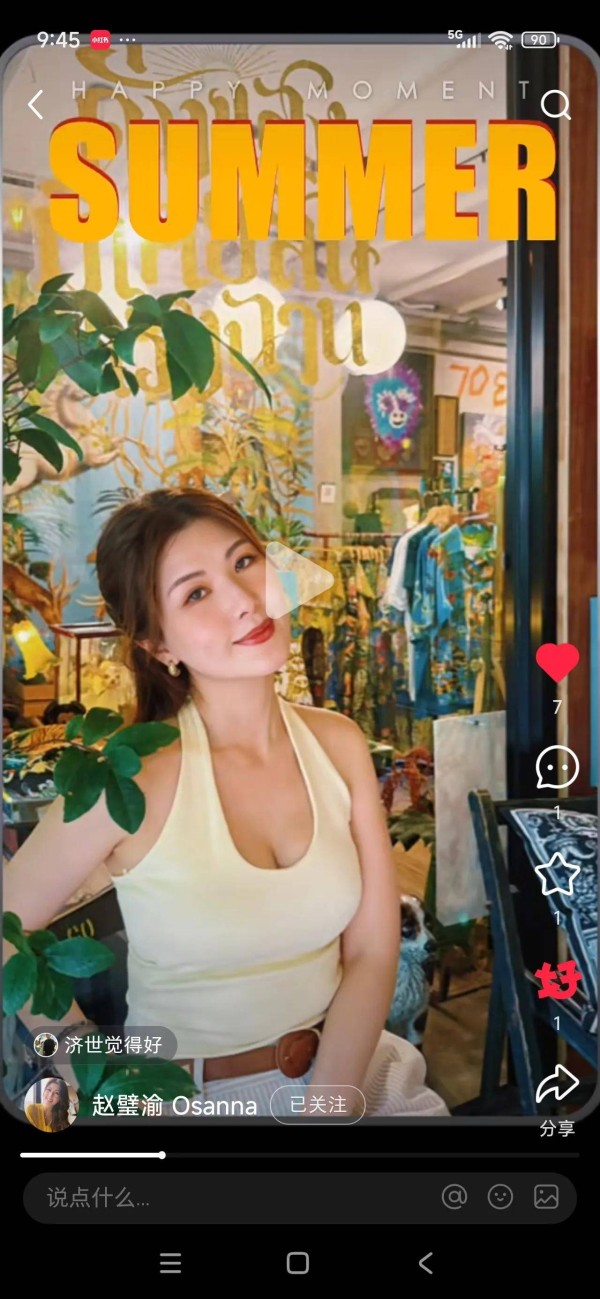
Task: Open the search magnifier icon
Action: (x=555, y=104)
